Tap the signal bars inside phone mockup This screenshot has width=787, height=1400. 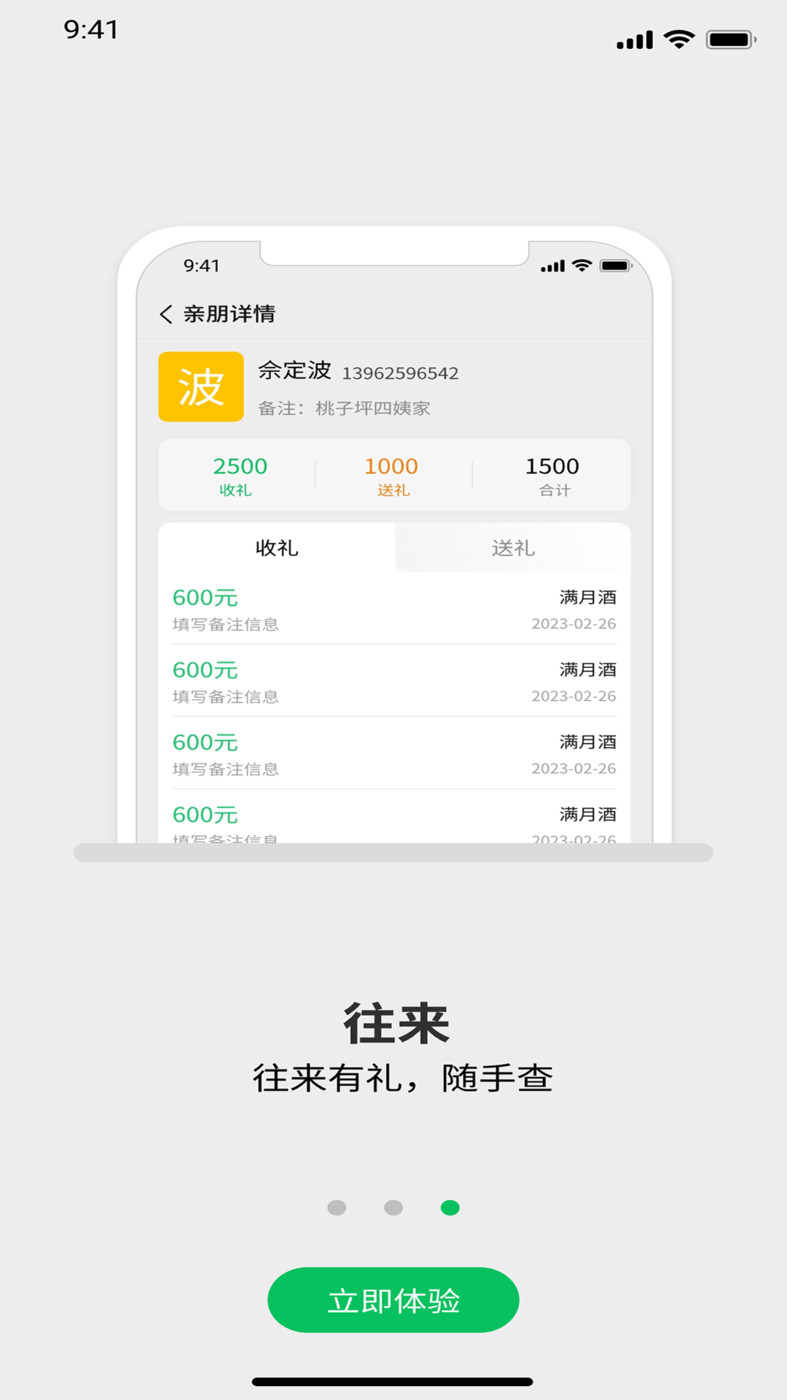551,266
